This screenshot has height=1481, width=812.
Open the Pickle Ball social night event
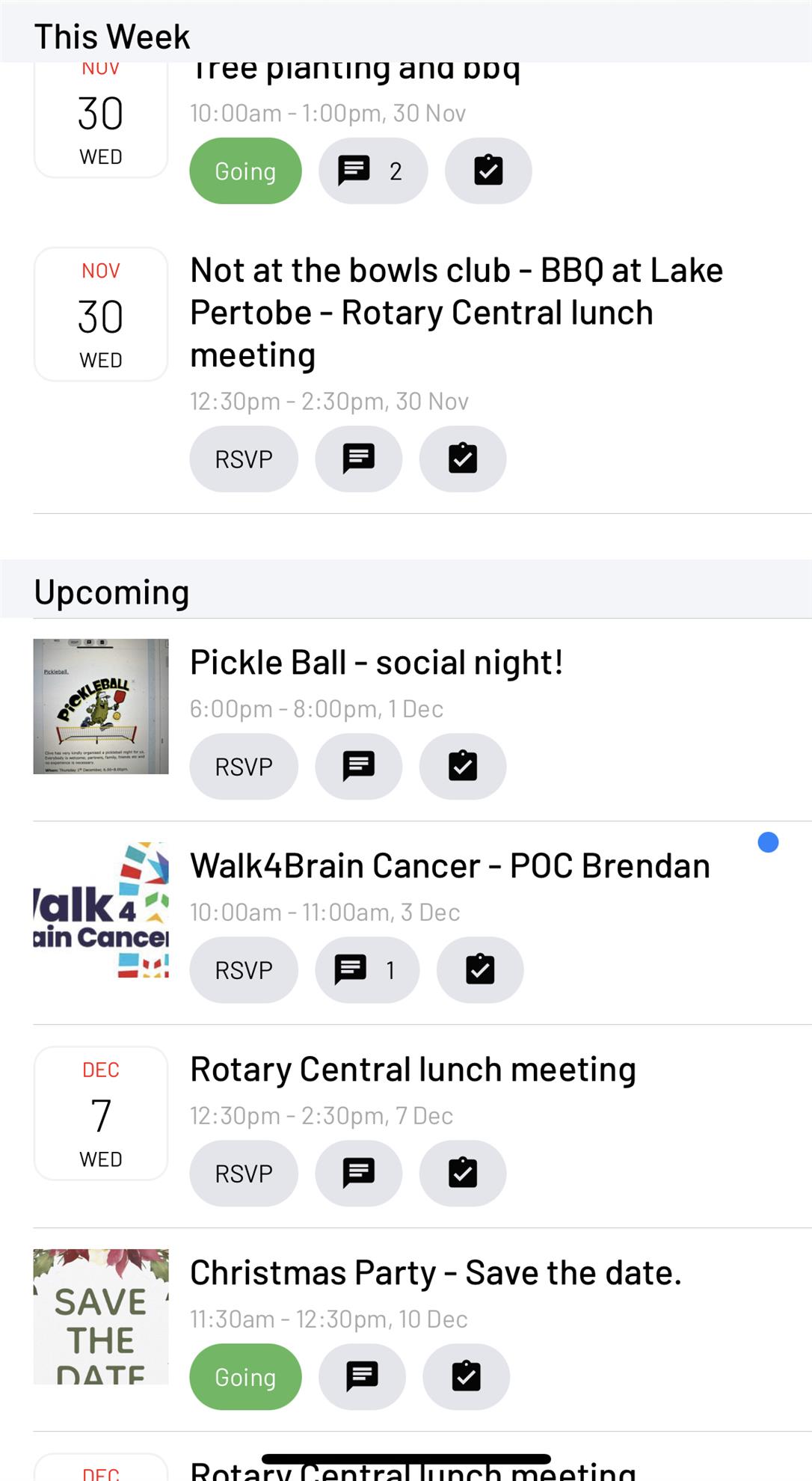(x=376, y=662)
